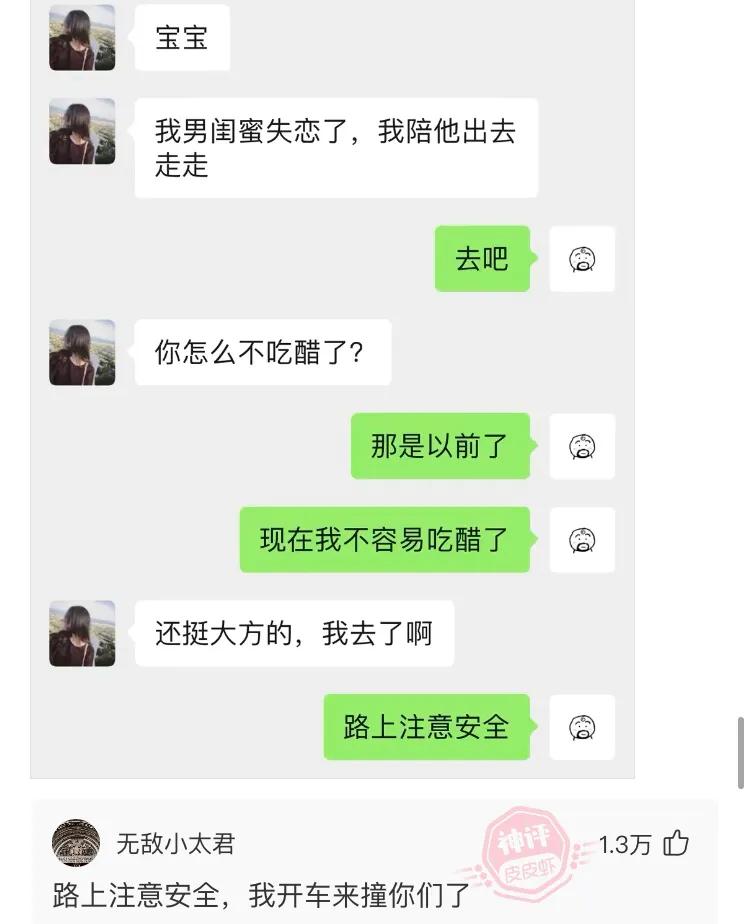Click the green "路上注意安全" message bubble

pyautogui.click(x=426, y=727)
